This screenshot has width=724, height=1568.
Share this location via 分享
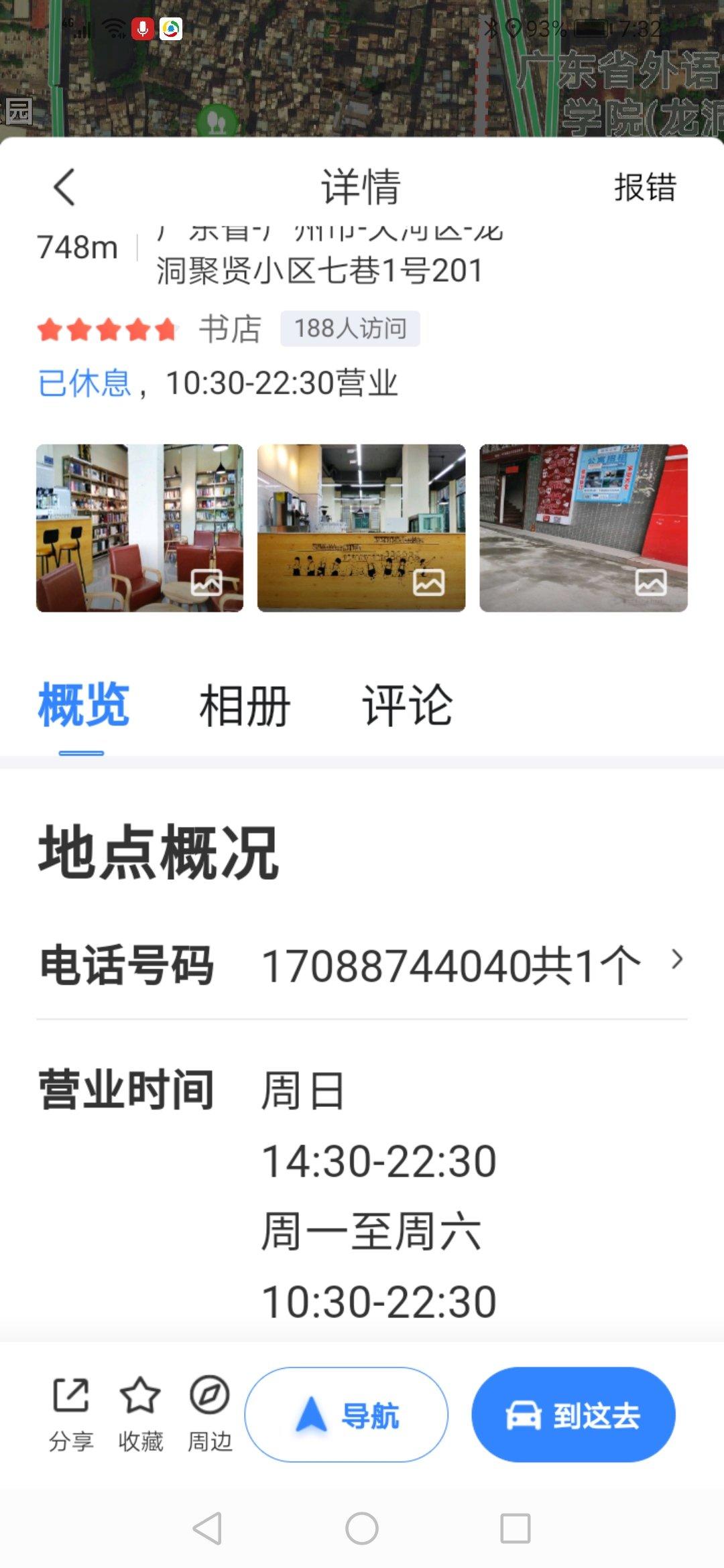71,1414
